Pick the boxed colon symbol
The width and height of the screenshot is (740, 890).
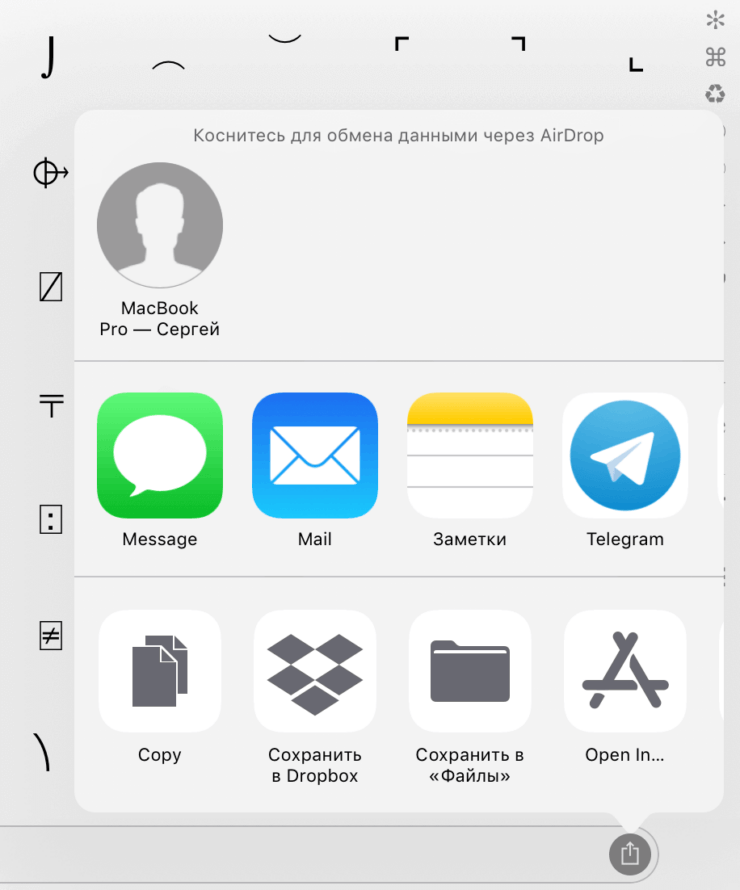pyautogui.click(x=50, y=519)
